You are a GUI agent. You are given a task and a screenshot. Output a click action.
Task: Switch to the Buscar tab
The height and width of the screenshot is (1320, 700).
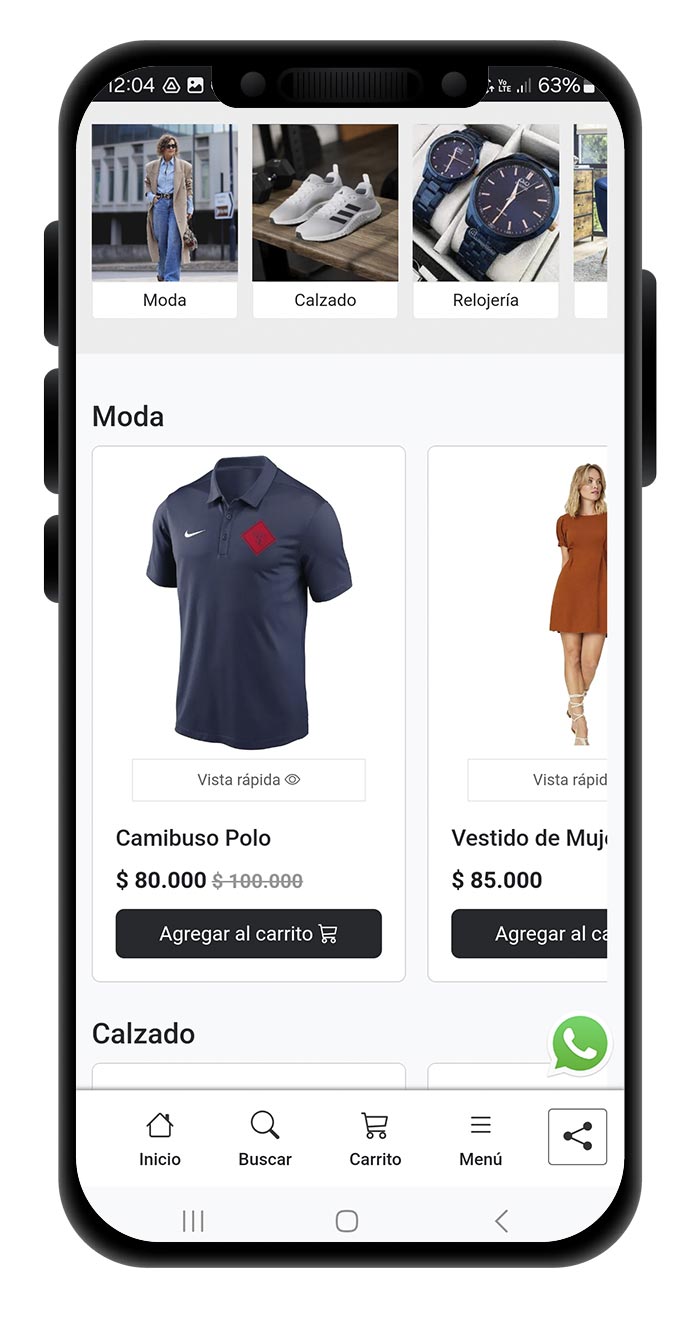pyautogui.click(x=265, y=1139)
